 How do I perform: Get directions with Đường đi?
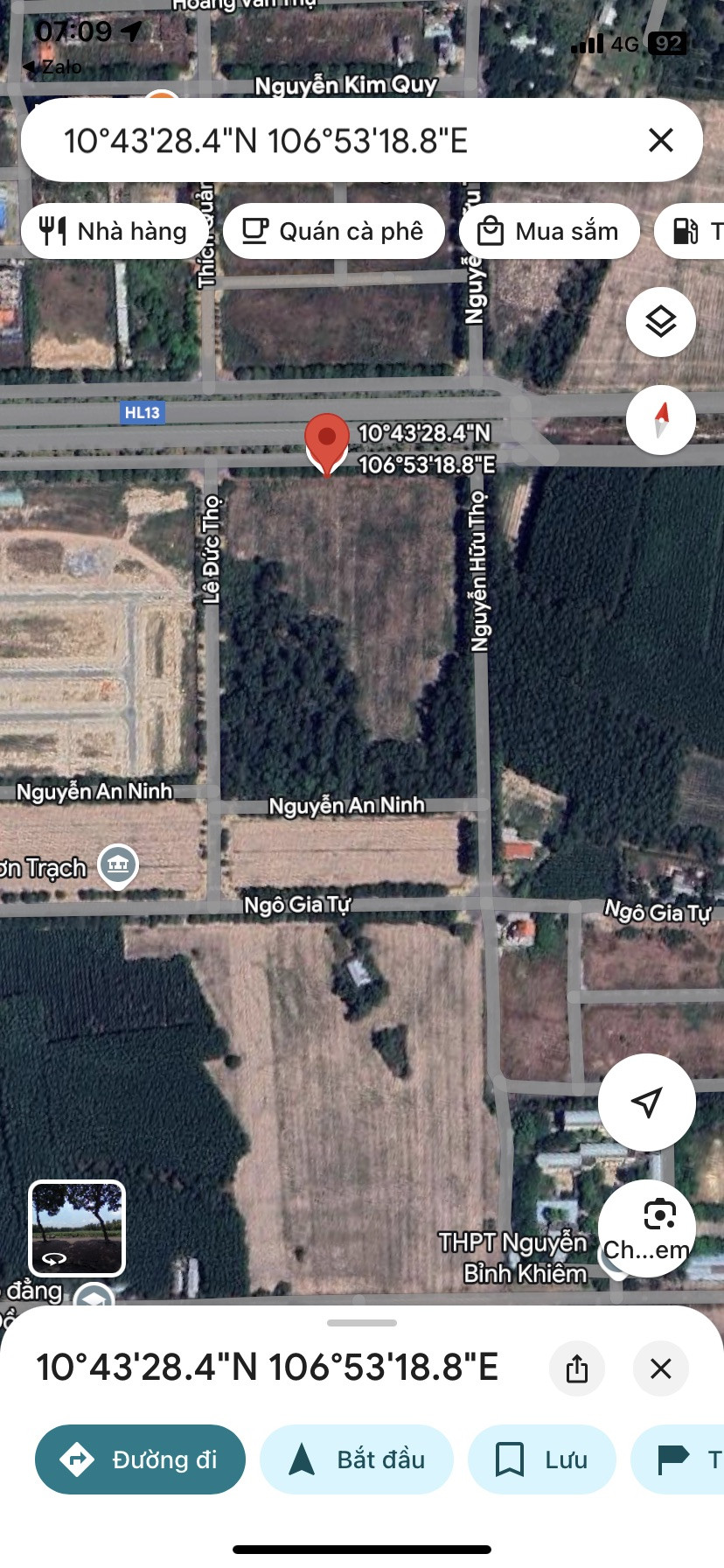[140, 1459]
